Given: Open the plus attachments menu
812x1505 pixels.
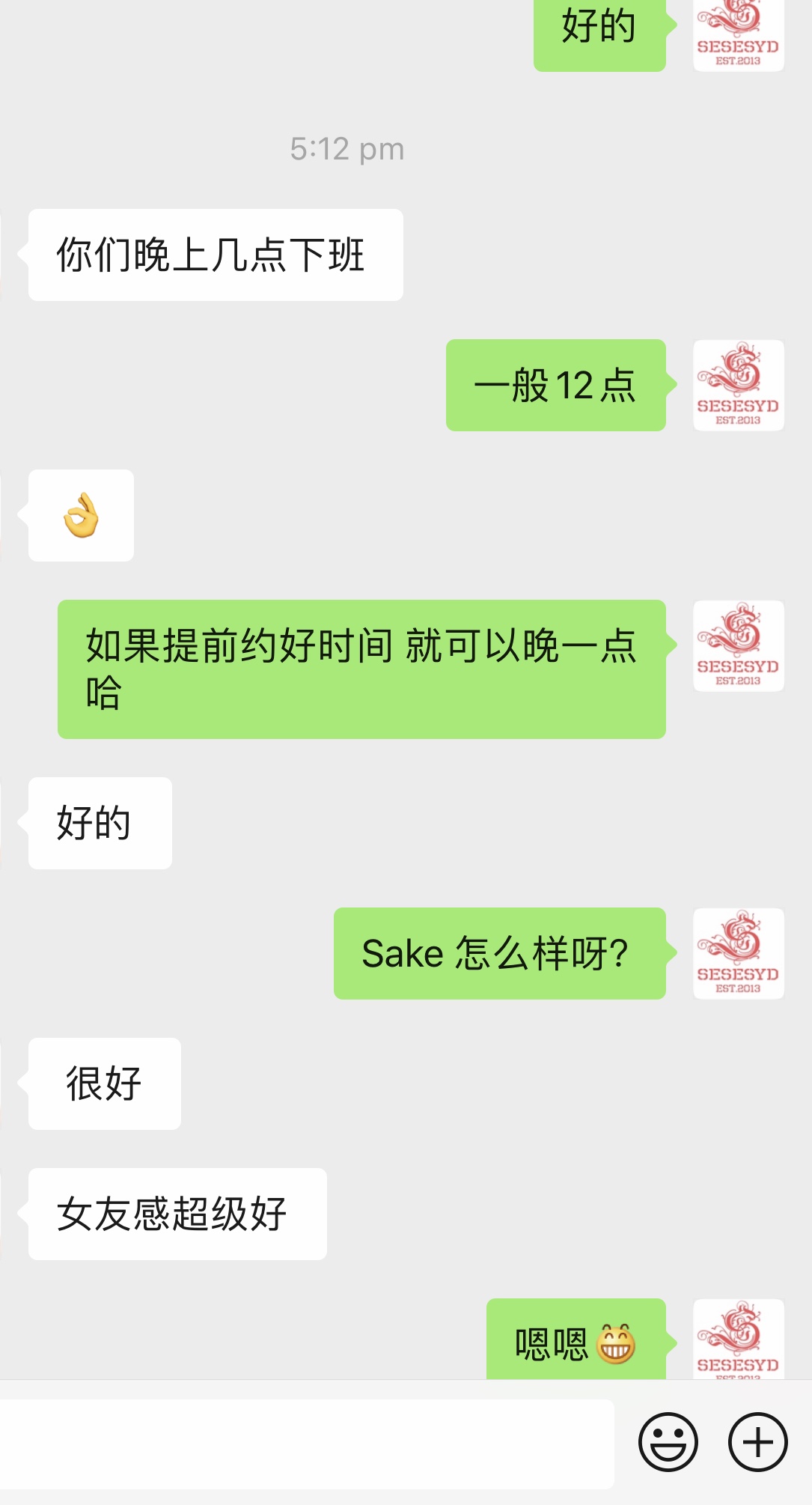Looking at the screenshot, I should point(757,1442).
